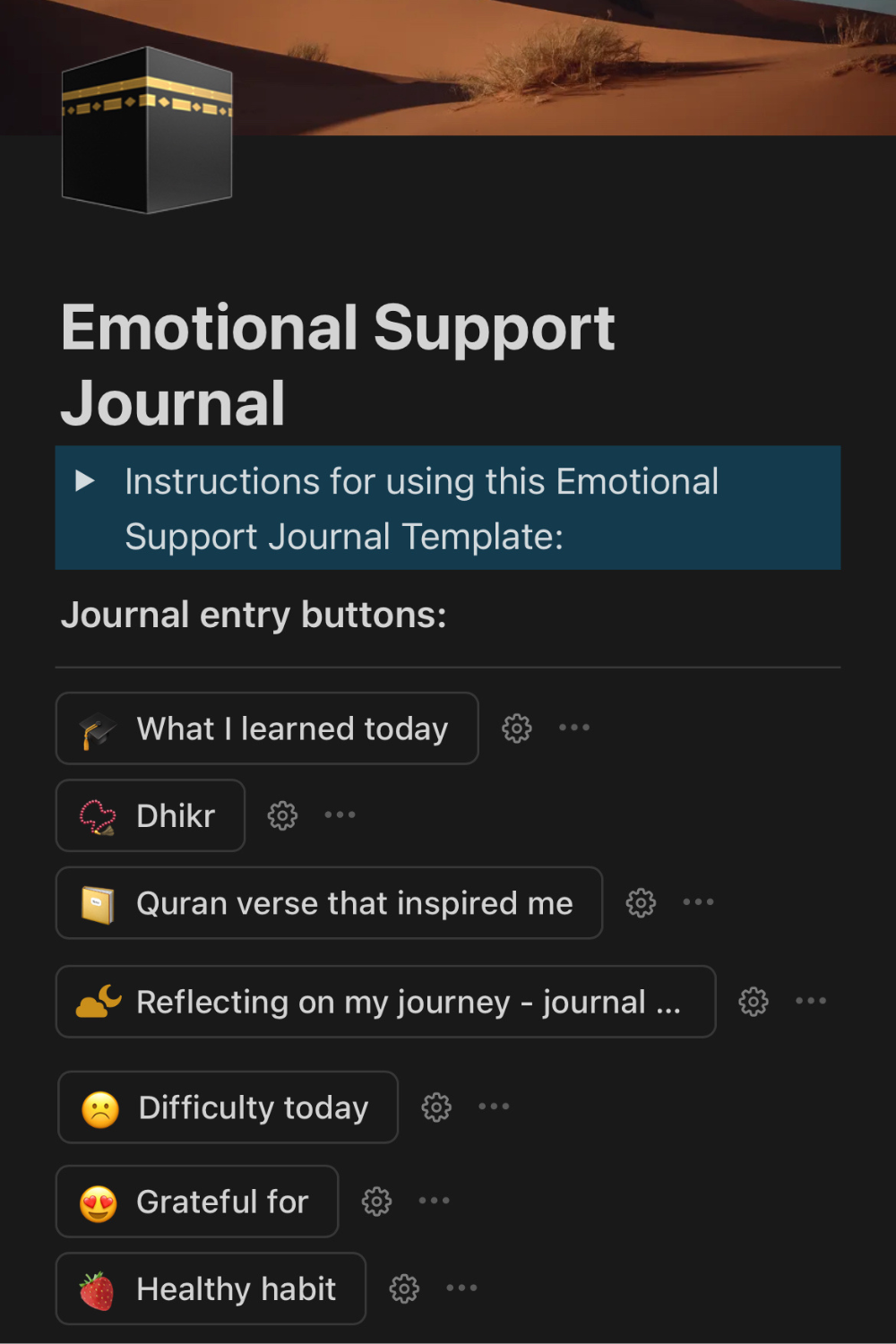This screenshot has height=1344, width=896.
Task: Log a Difficulty today entry
Action: point(228,1107)
